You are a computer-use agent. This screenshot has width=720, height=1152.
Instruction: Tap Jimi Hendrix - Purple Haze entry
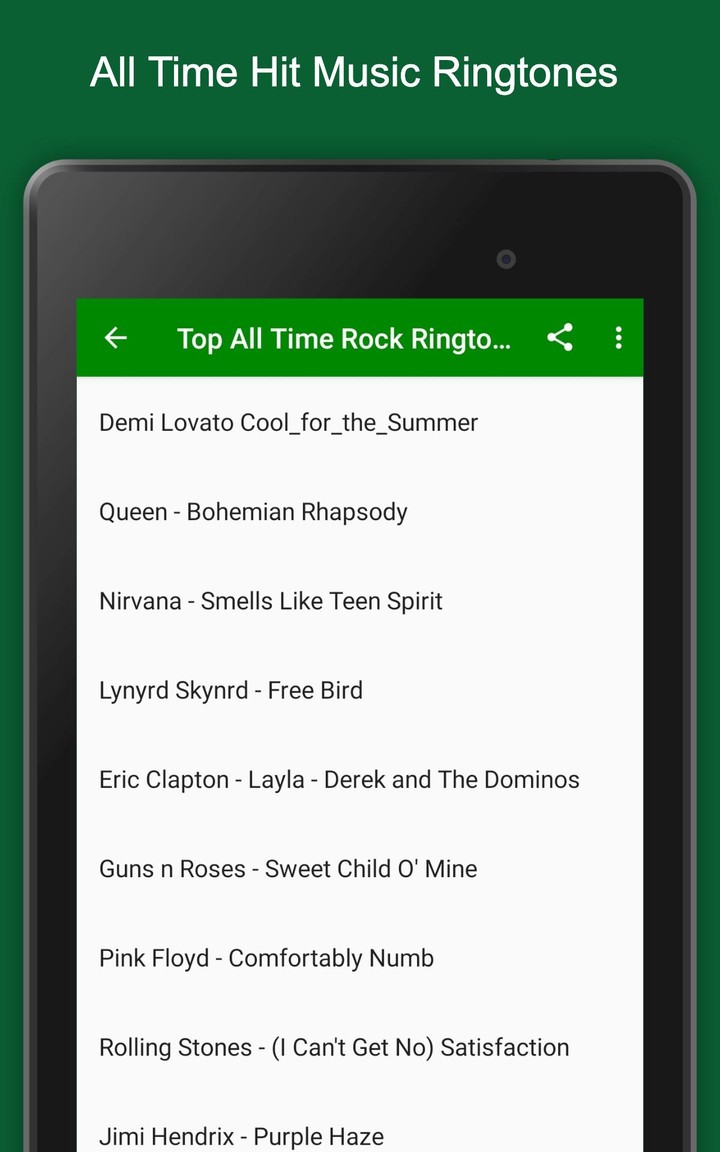click(241, 1136)
